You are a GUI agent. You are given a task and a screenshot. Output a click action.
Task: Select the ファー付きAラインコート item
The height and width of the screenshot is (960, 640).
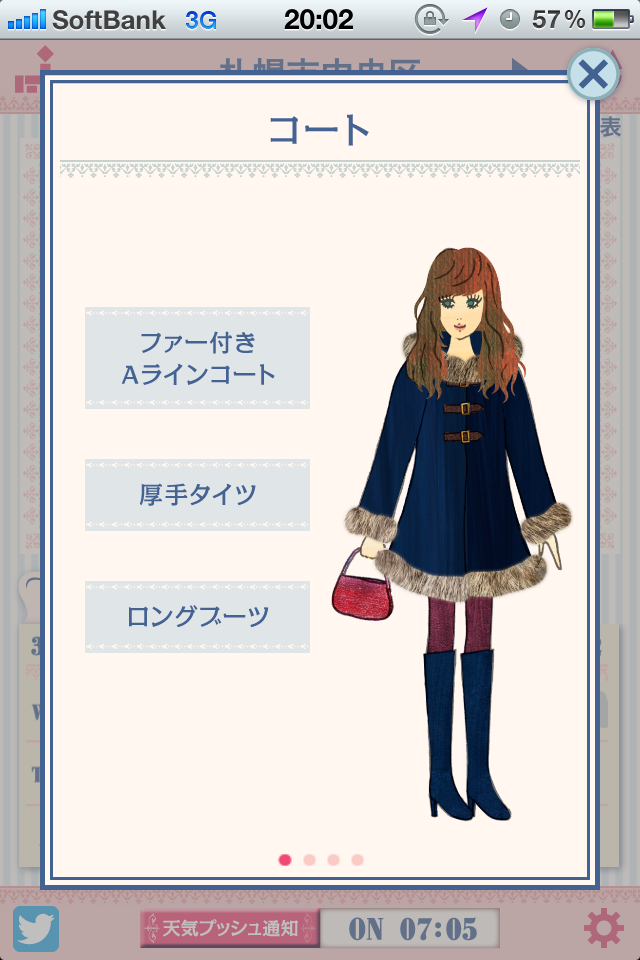[197, 358]
